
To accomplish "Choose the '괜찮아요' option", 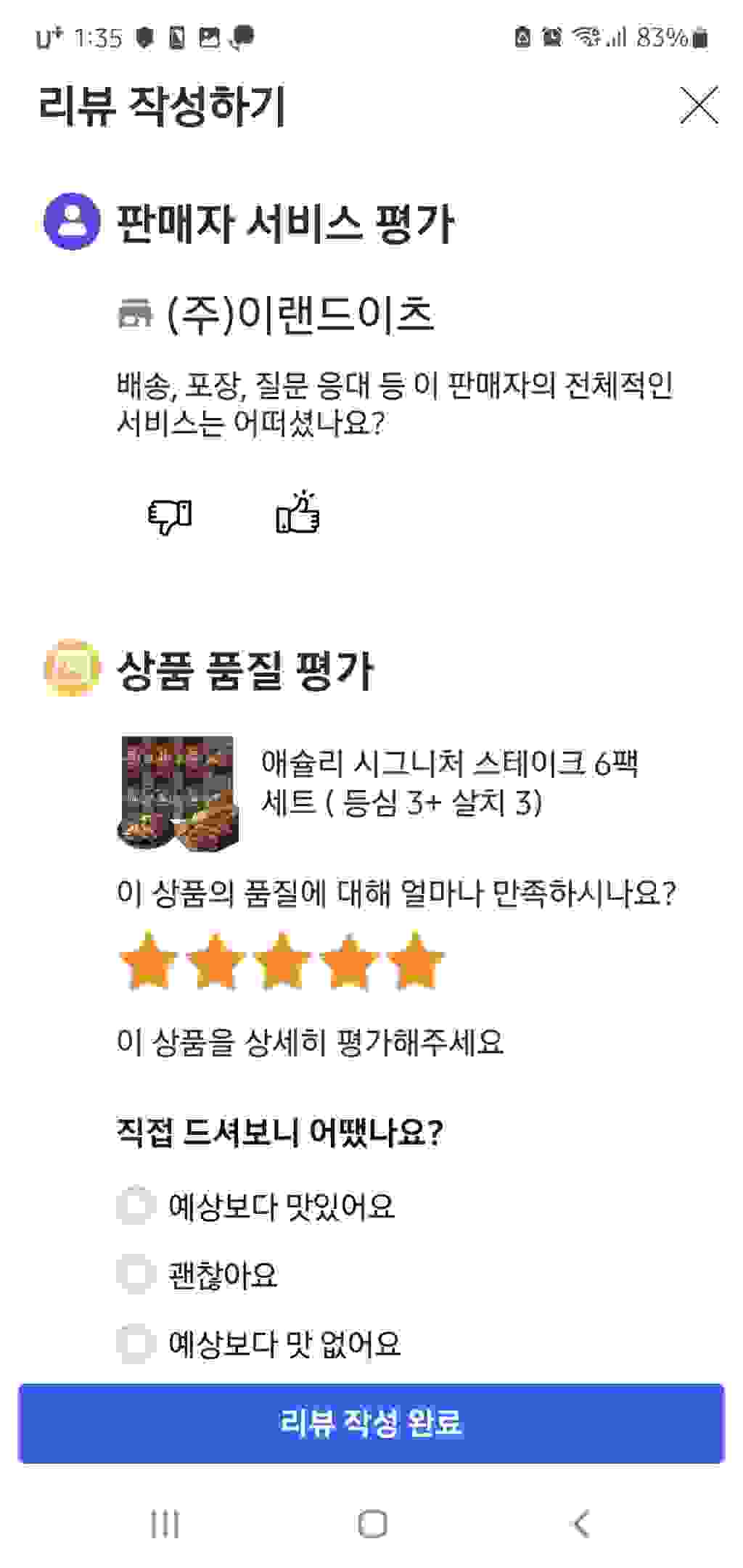I will tap(136, 1274).
